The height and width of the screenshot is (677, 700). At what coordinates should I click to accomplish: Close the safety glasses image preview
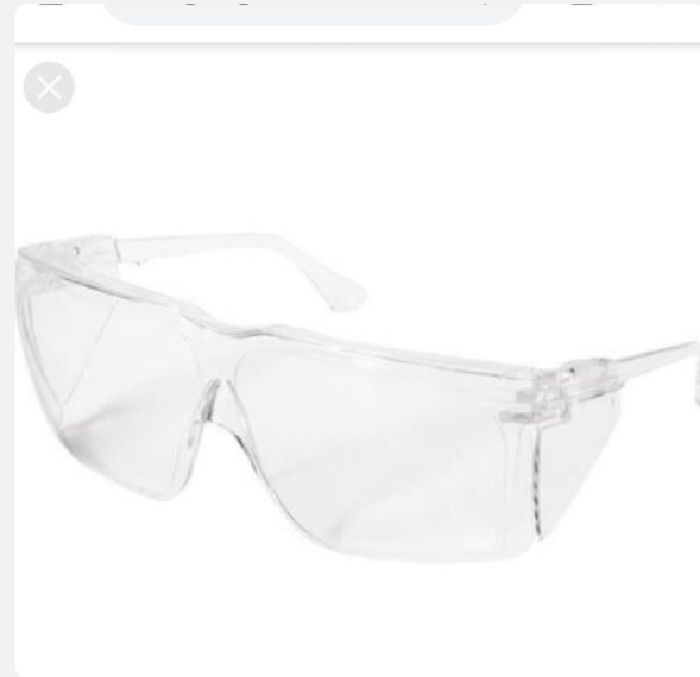(48, 87)
